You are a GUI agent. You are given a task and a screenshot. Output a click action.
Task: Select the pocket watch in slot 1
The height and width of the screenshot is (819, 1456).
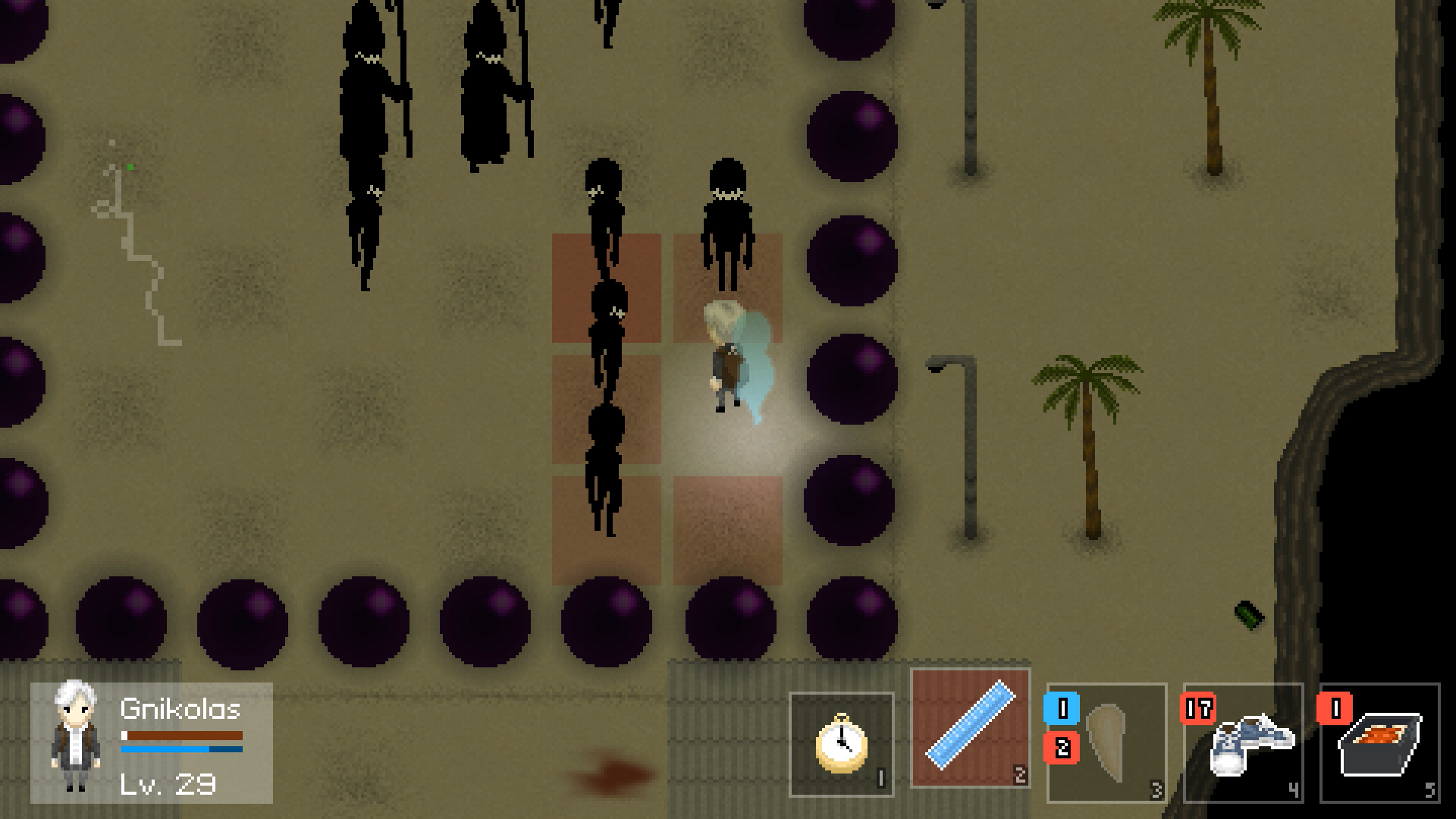point(842,743)
